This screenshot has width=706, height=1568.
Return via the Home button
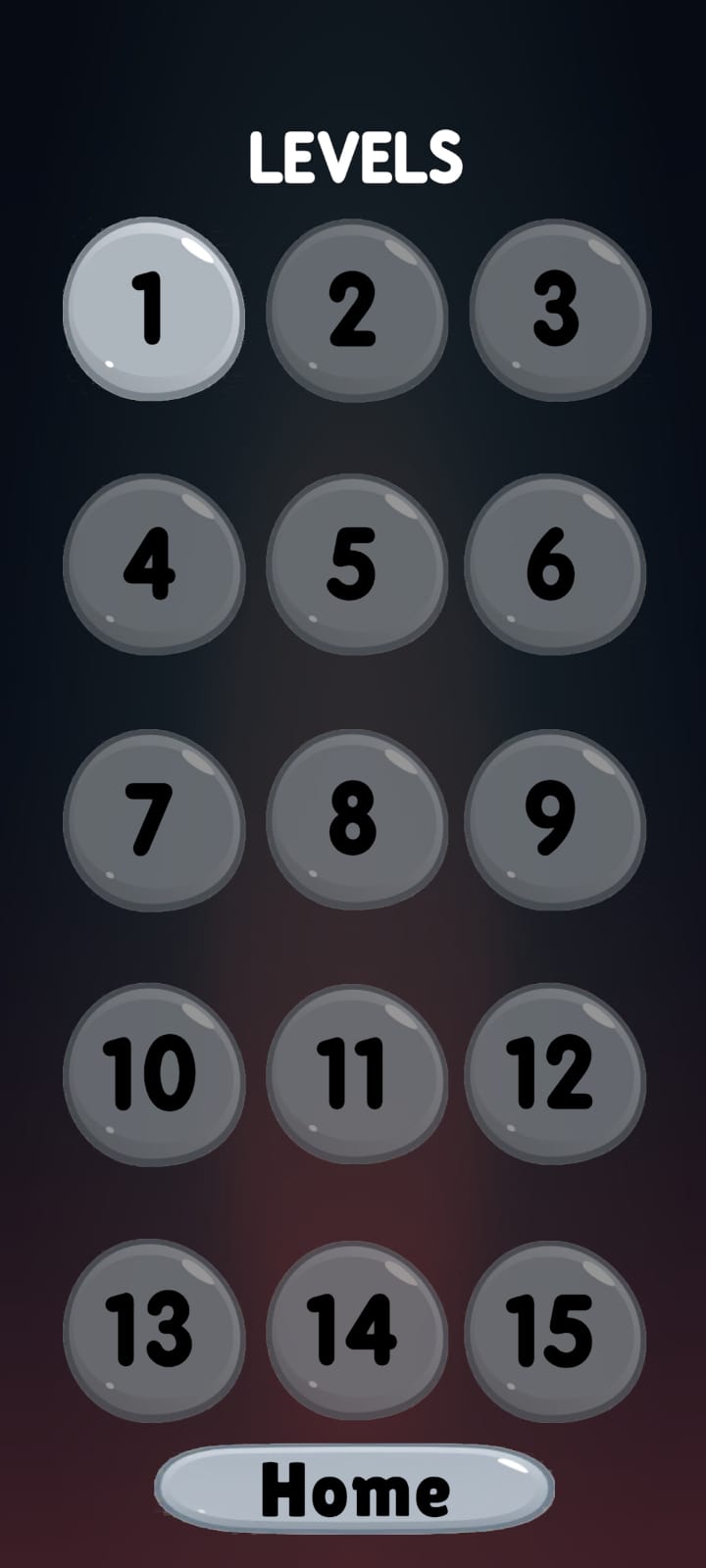pyautogui.click(x=354, y=1489)
